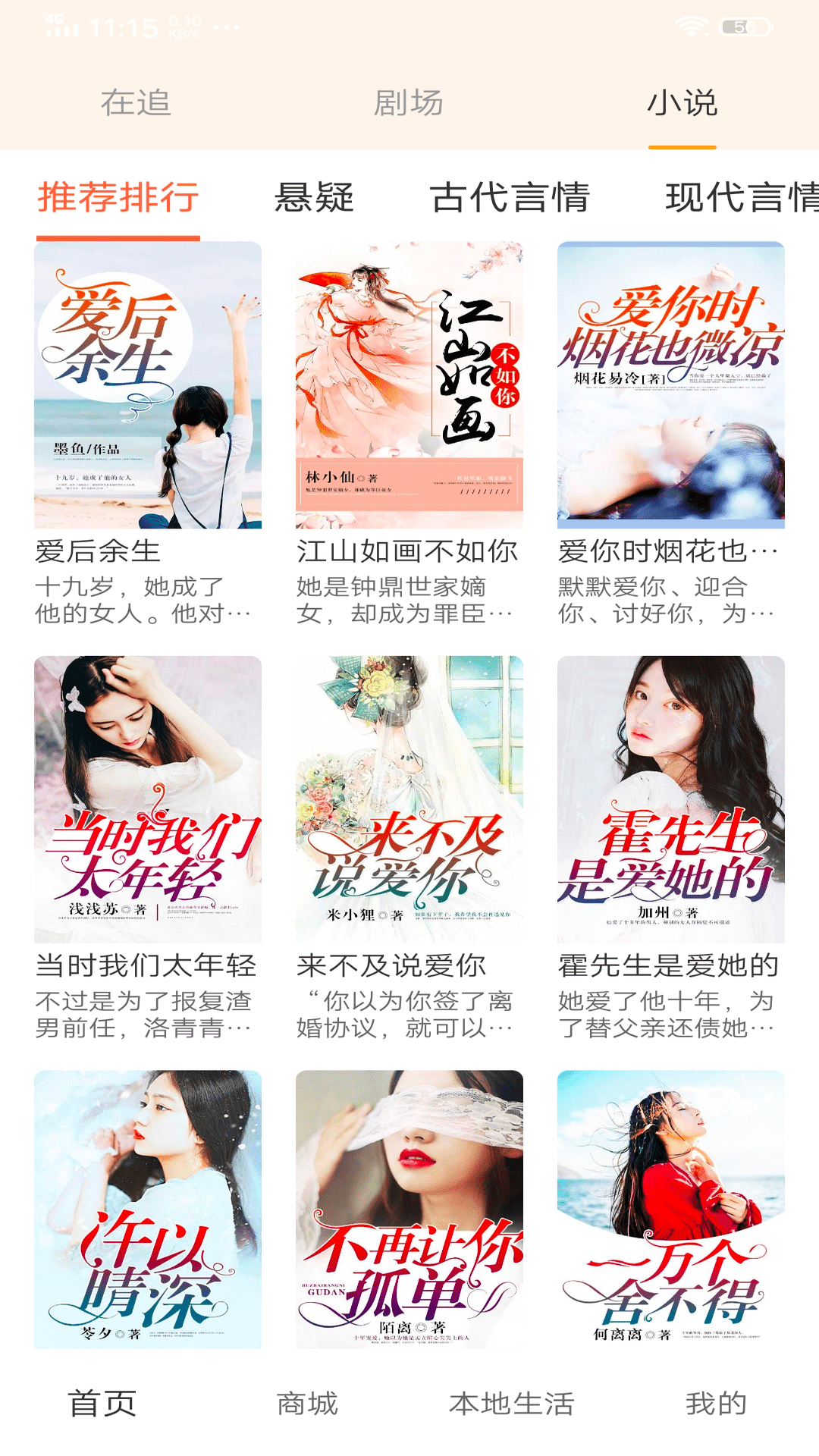Open the novel 霍先生是爱她的

[x=671, y=799]
